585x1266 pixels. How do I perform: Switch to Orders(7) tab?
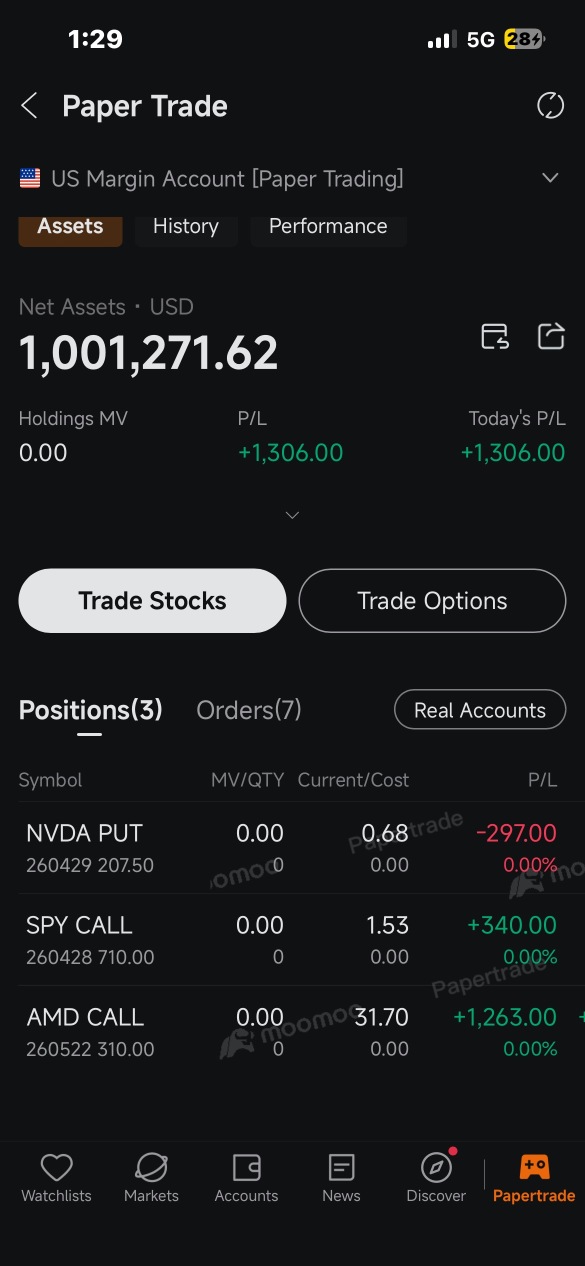coord(249,710)
